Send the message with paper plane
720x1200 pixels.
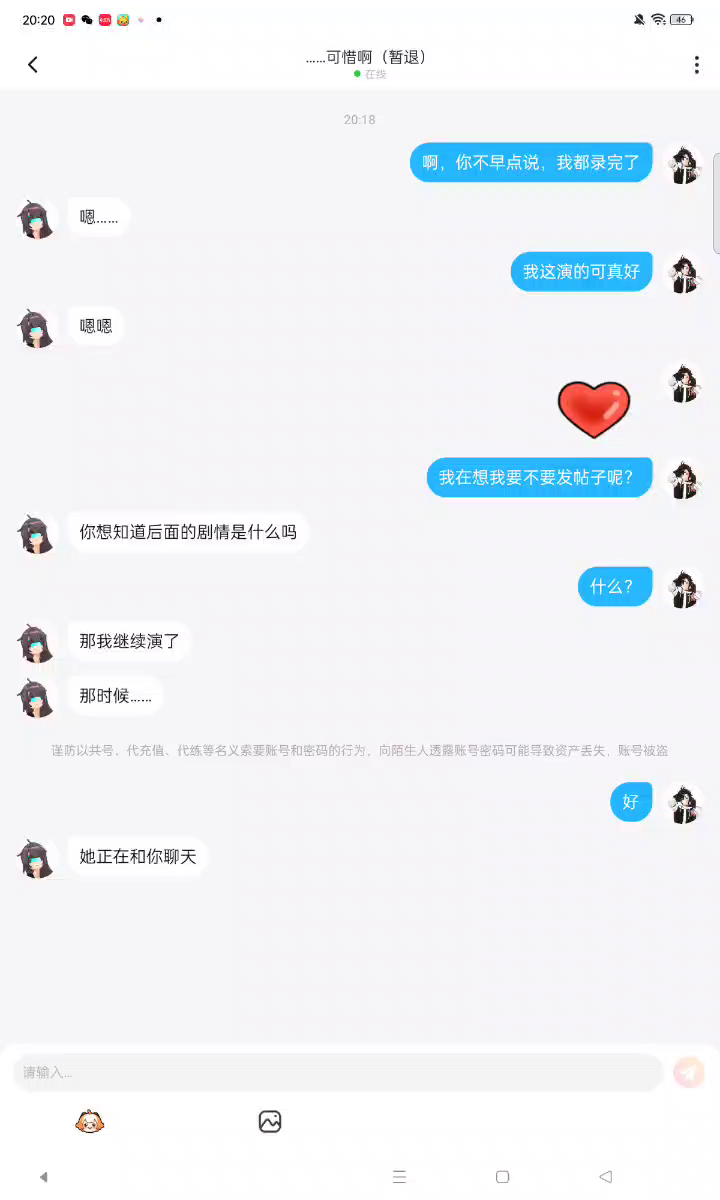(x=688, y=1072)
